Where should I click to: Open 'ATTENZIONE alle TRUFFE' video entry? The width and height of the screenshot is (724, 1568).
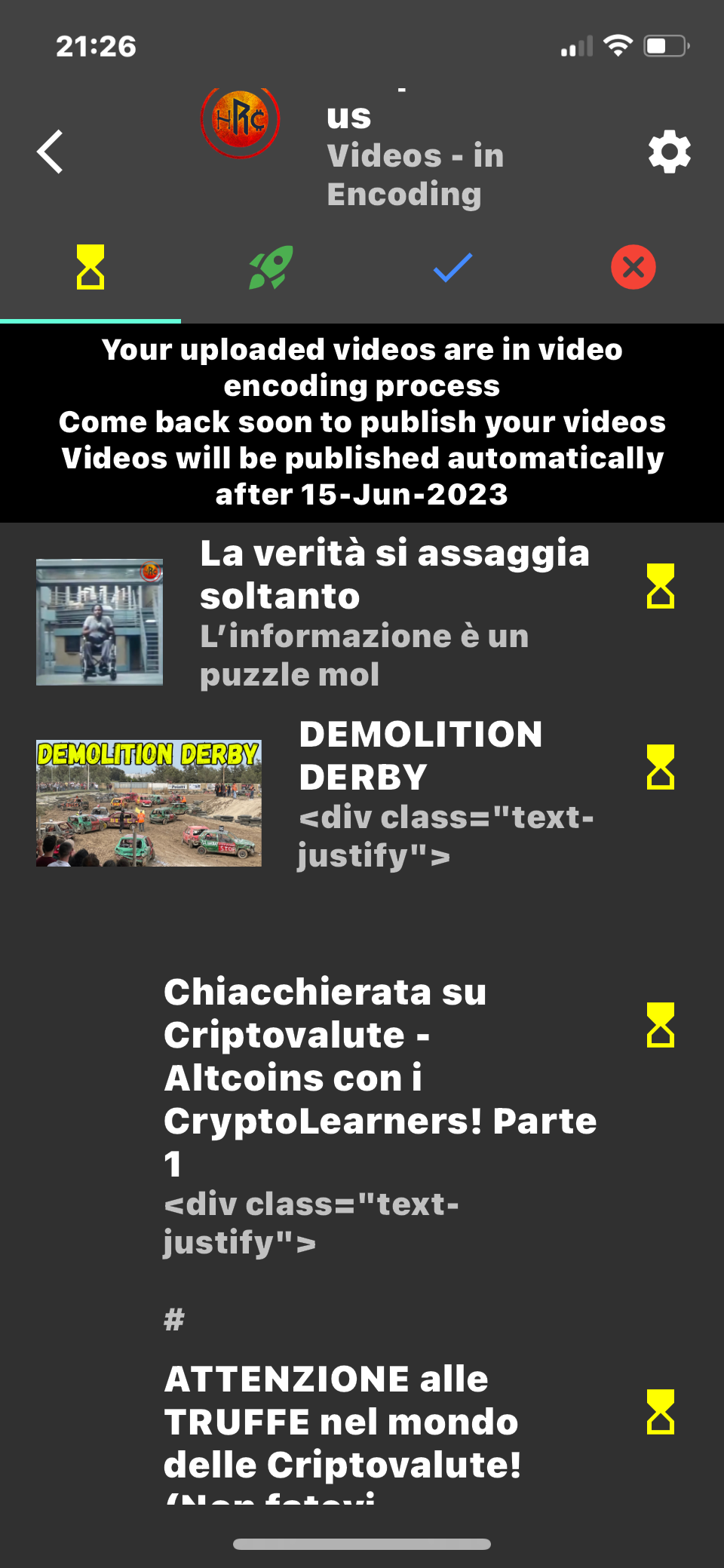coord(341,1422)
